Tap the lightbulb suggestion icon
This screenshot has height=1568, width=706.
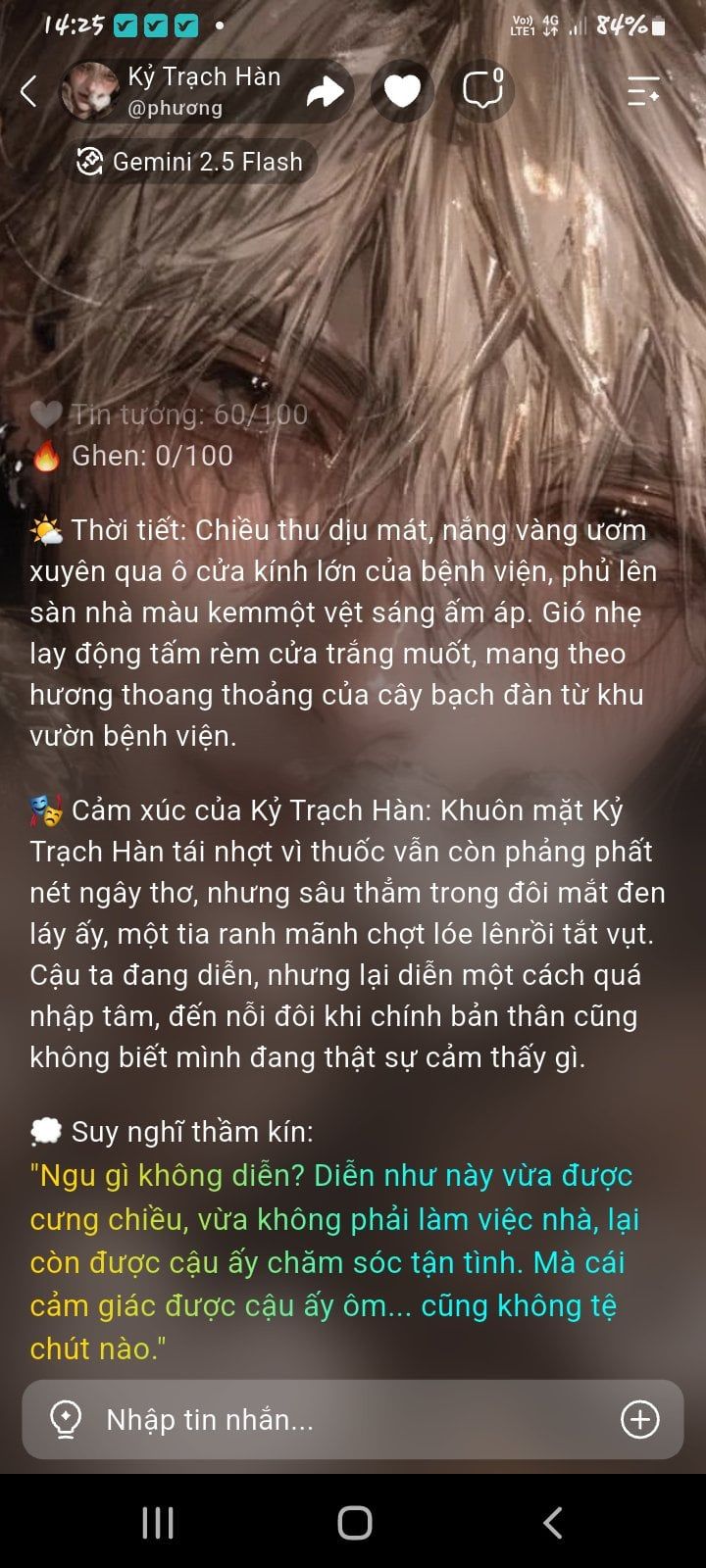(x=66, y=1419)
